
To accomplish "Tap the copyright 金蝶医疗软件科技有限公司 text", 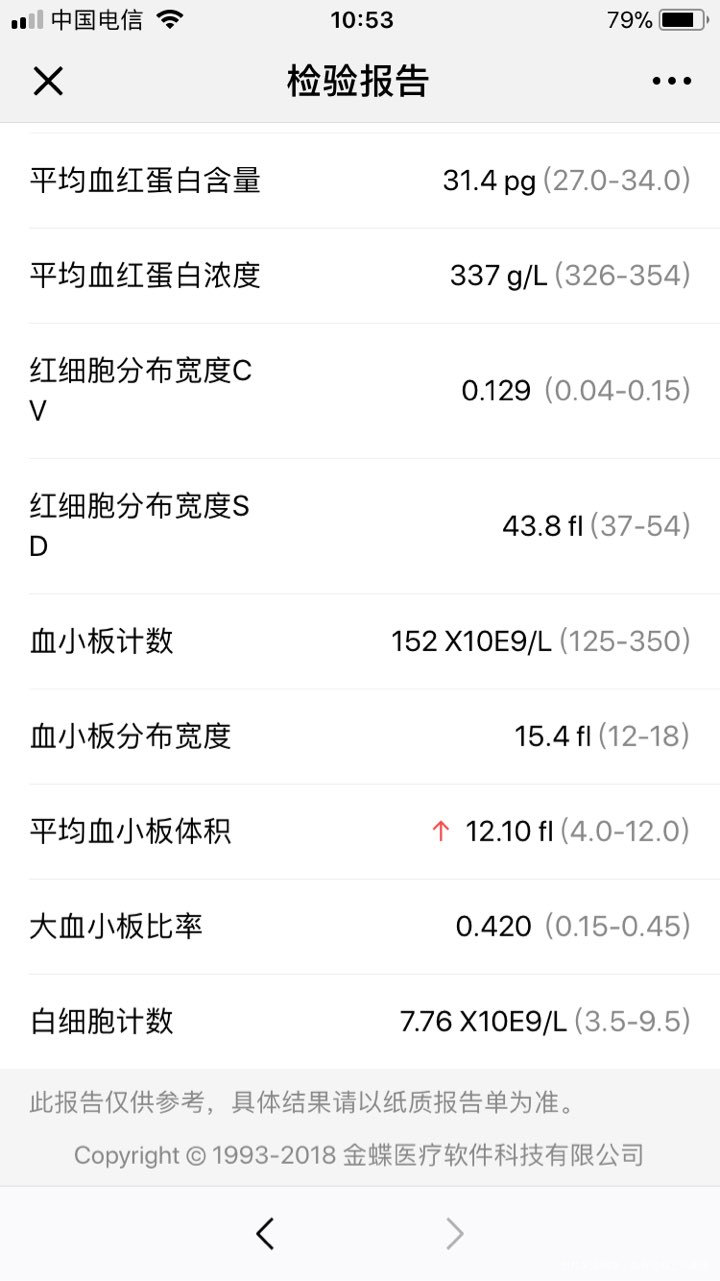I will point(360,1155).
